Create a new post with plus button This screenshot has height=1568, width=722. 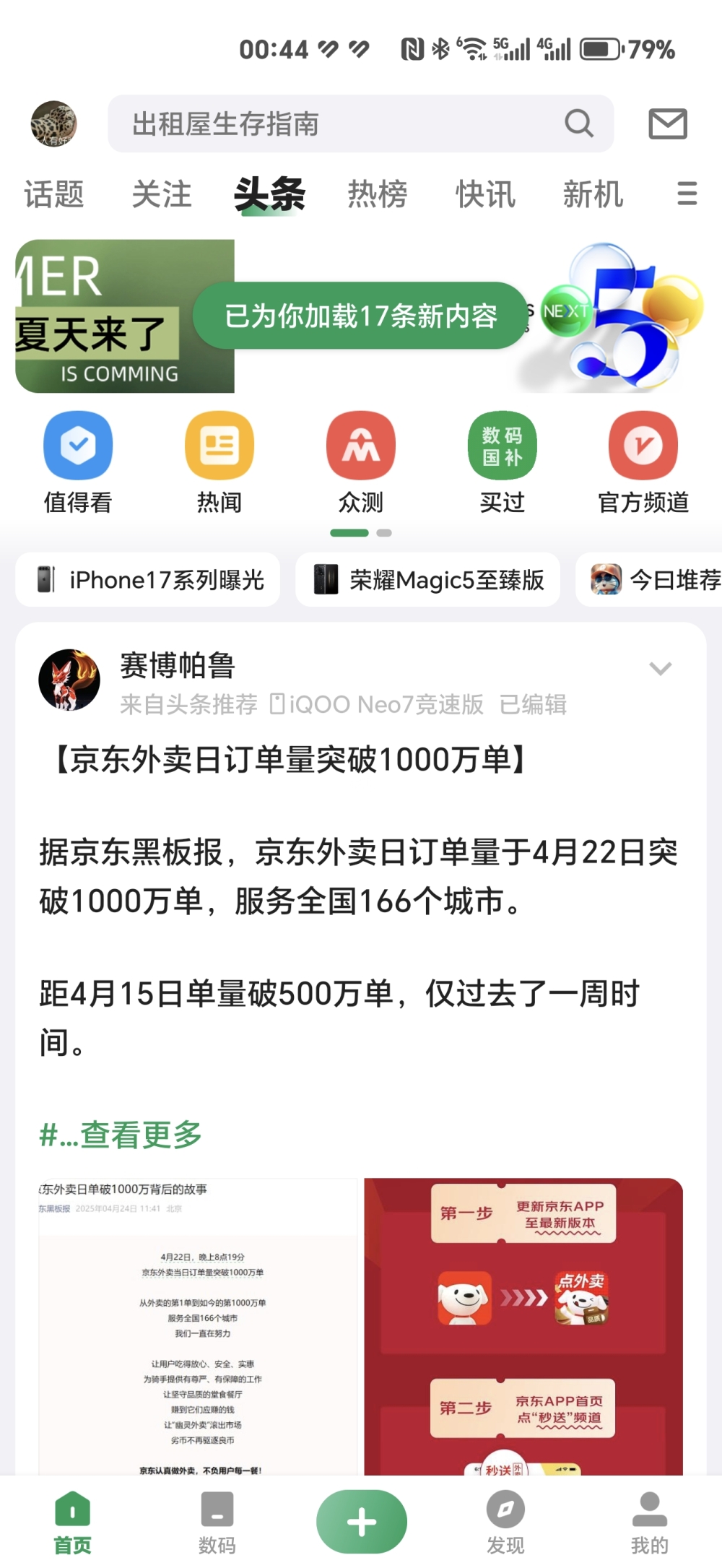coord(361,1522)
